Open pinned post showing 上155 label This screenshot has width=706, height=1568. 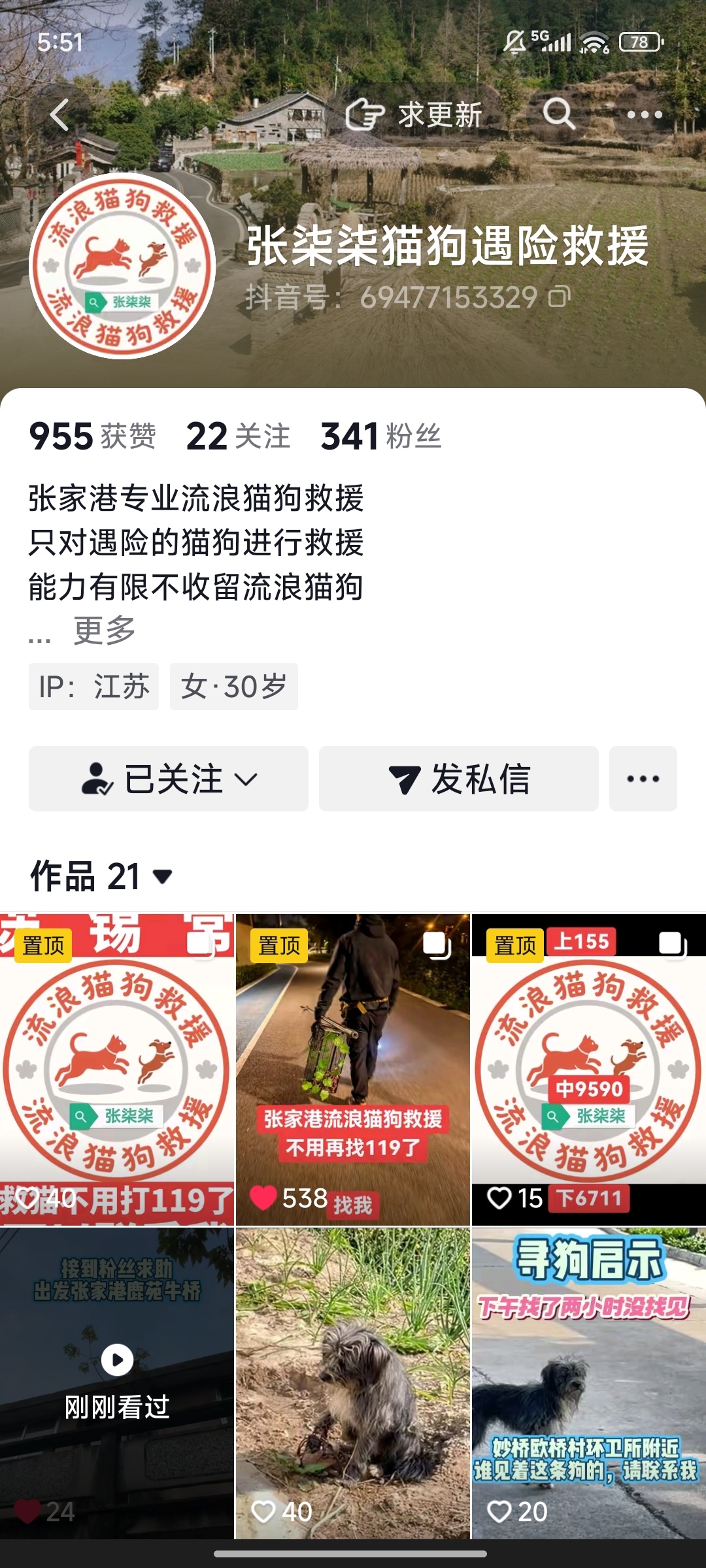(588, 1070)
